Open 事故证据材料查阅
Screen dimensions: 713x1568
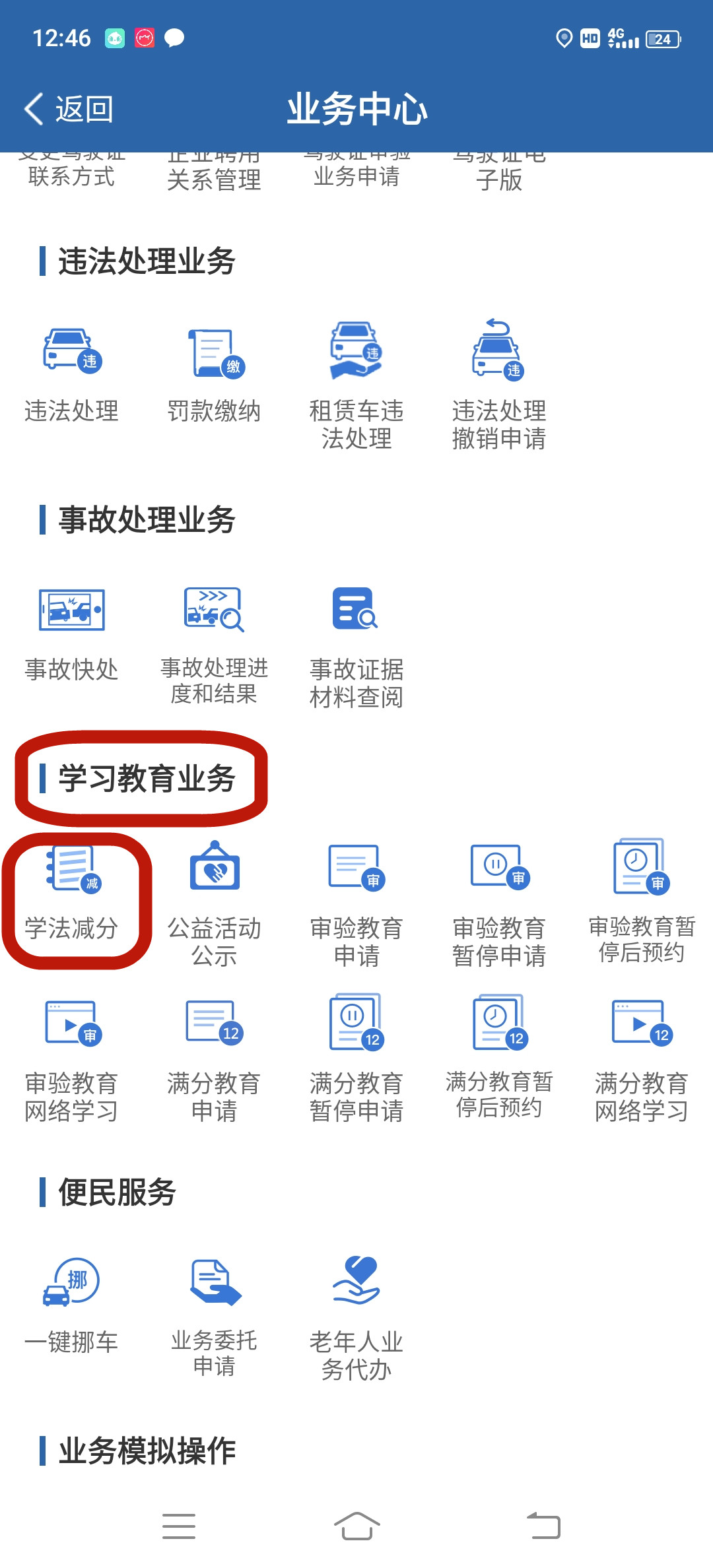pos(356,643)
